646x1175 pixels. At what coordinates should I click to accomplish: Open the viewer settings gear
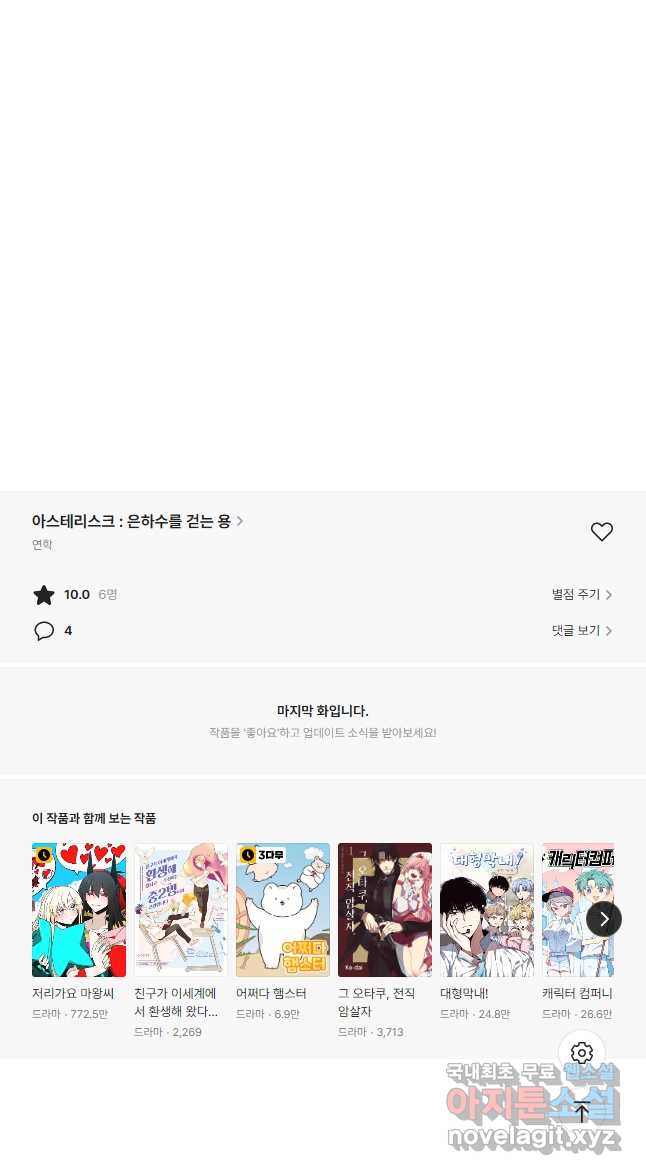pyautogui.click(x=582, y=1053)
